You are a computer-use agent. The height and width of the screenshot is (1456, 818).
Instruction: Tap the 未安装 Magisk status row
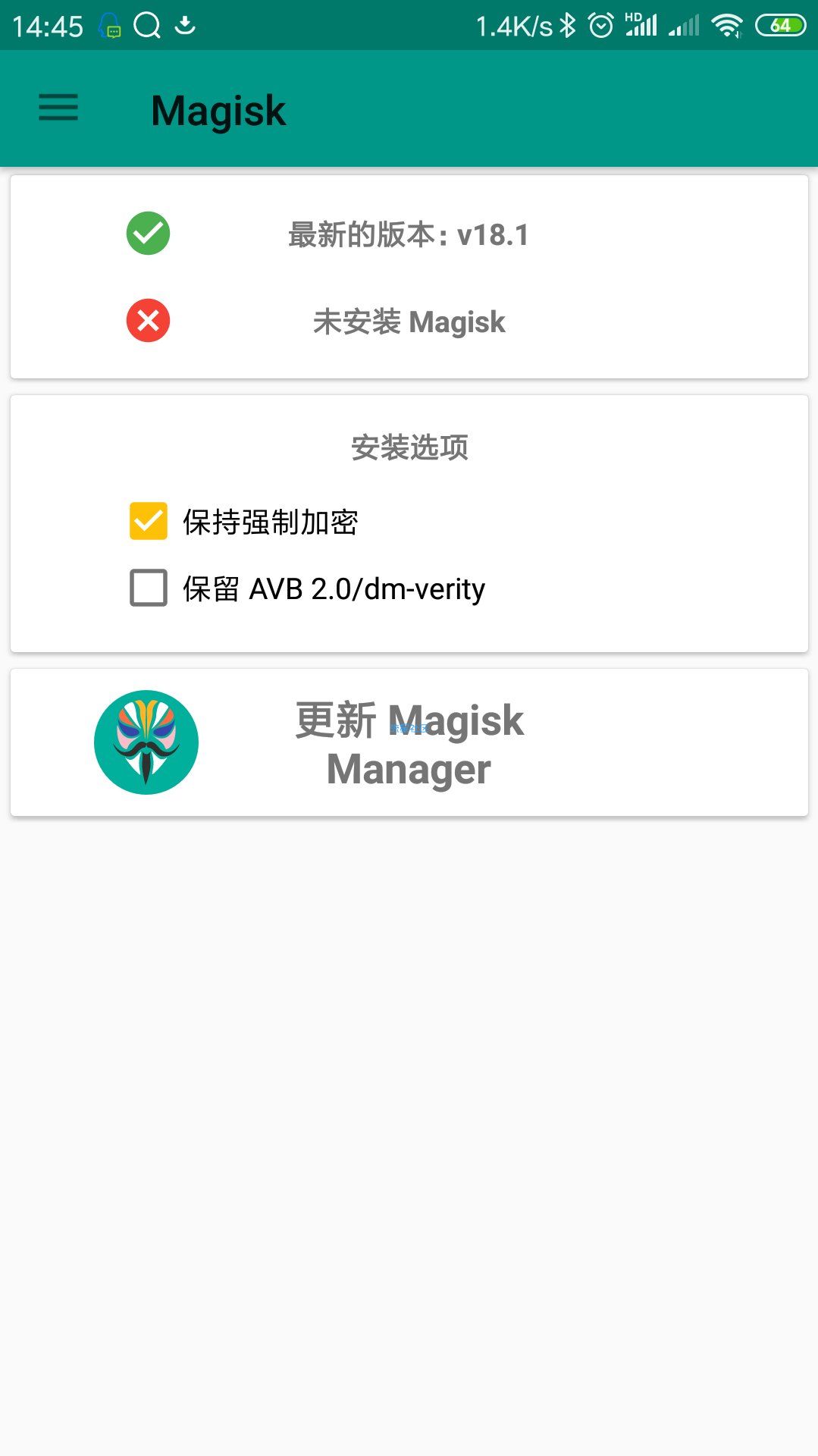point(409,321)
